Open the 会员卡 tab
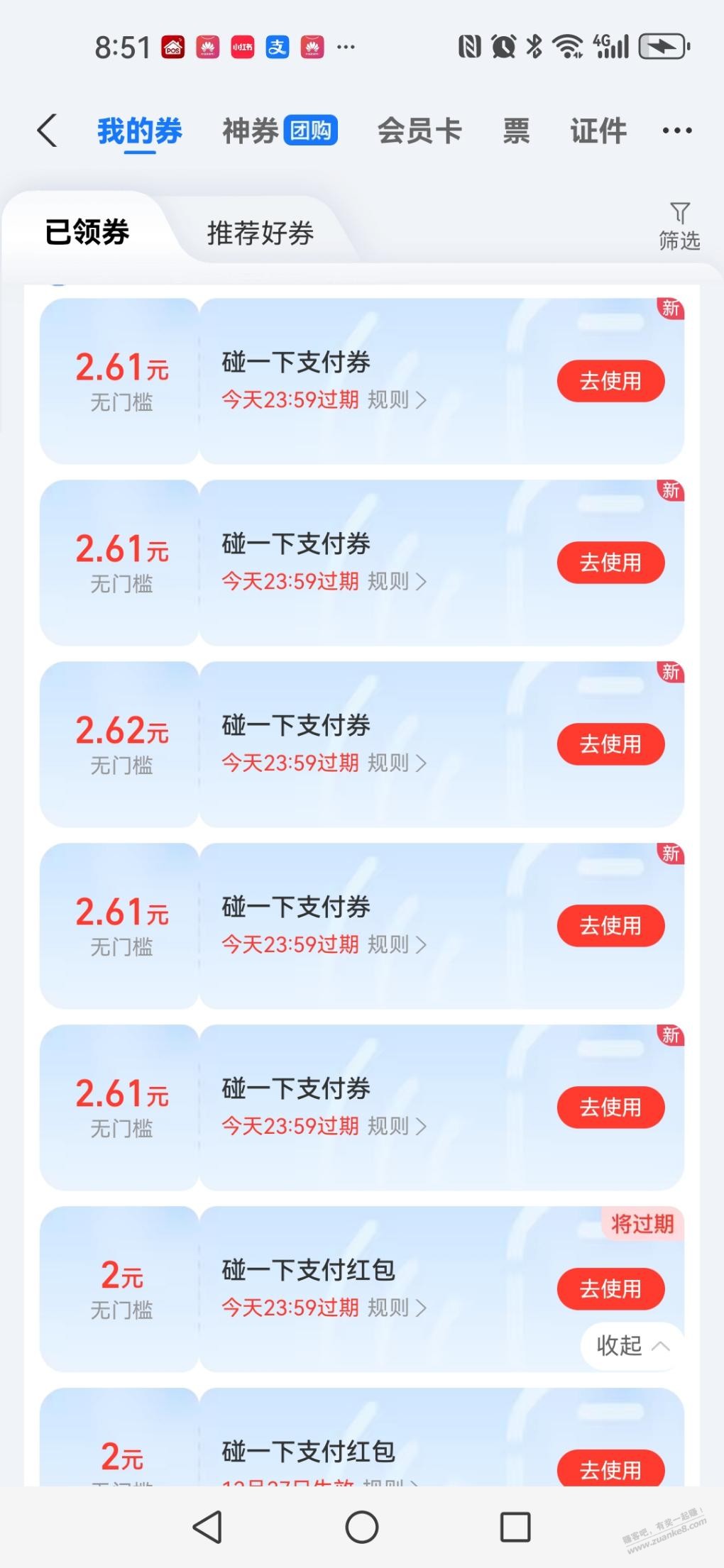724x1568 pixels. (420, 131)
